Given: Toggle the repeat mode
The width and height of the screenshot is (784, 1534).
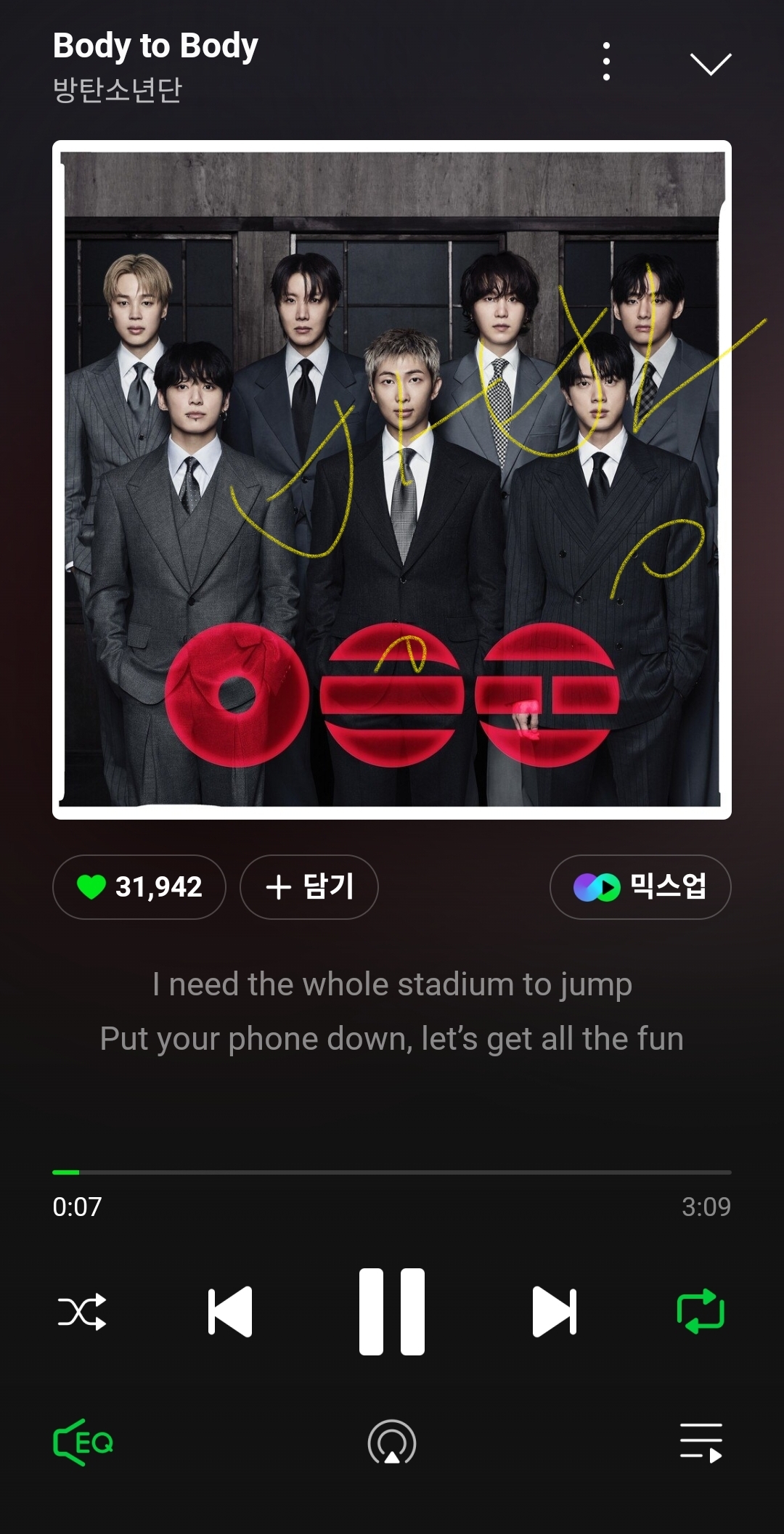Looking at the screenshot, I should [701, 1312].
